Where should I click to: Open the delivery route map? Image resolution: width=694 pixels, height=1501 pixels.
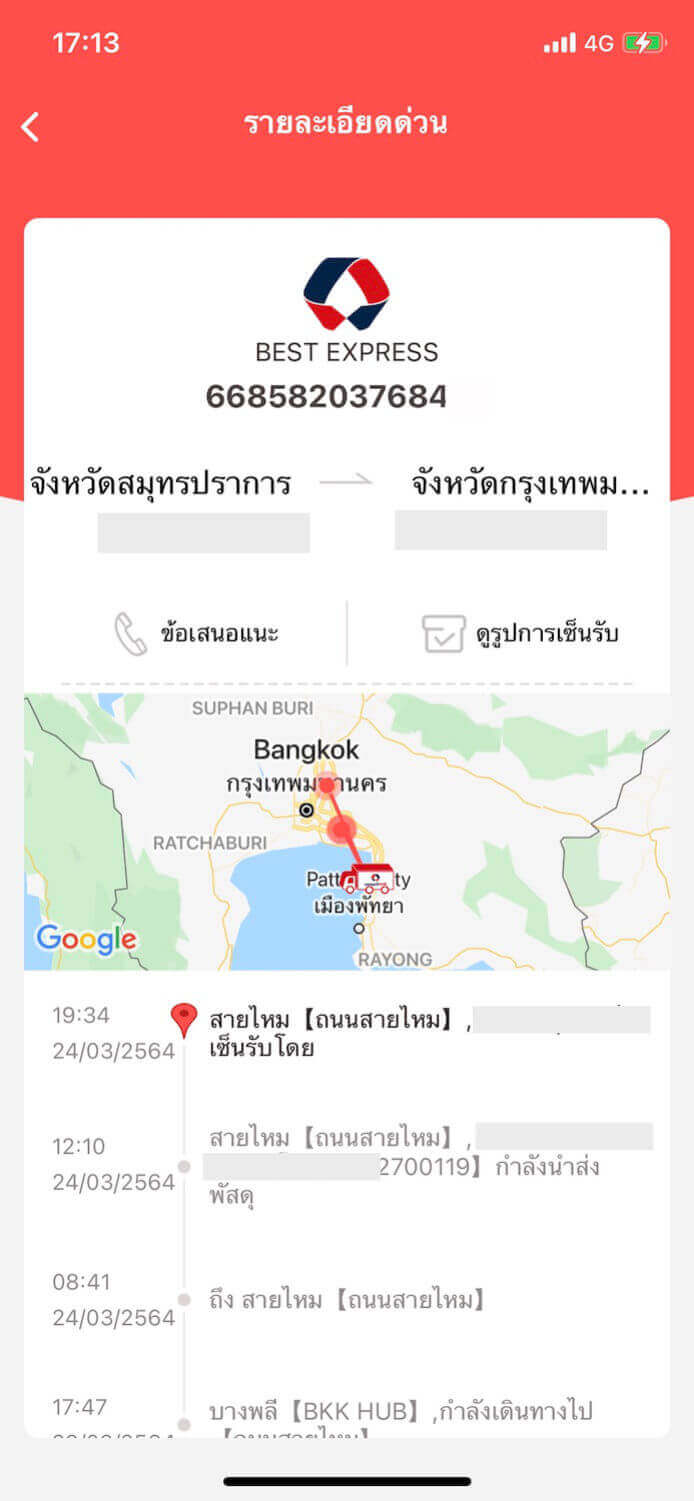[346, 832]
